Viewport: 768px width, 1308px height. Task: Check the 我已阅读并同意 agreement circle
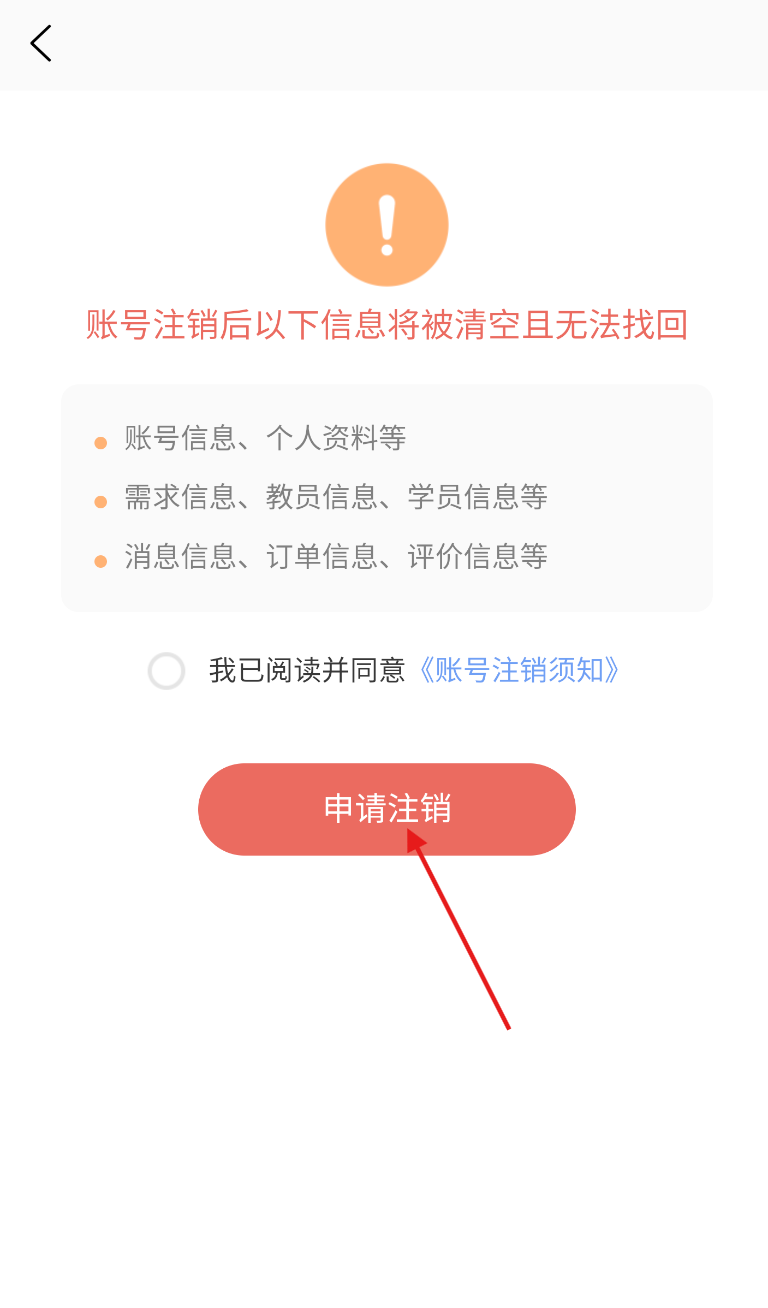click(x=166, y=671)
